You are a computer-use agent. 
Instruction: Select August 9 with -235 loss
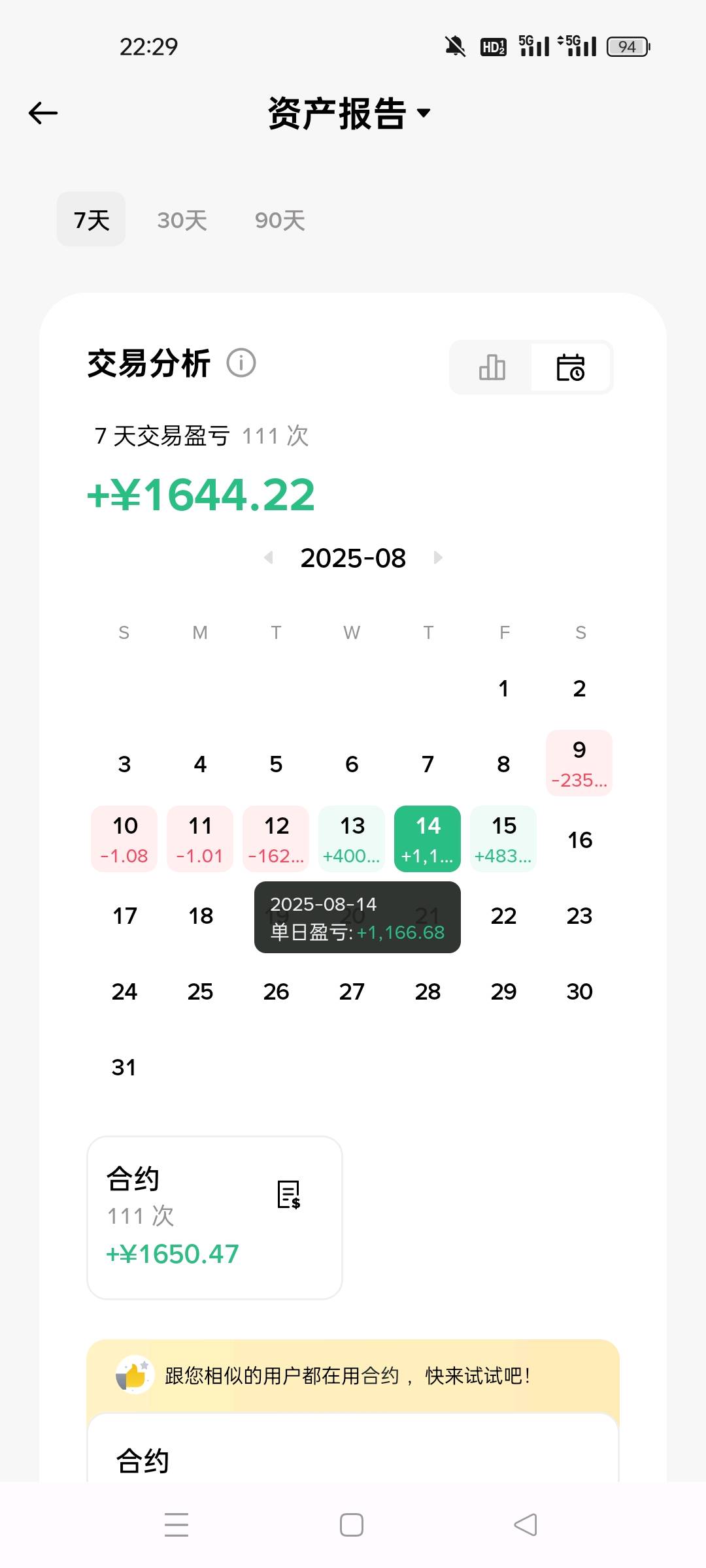click(579, 763)
